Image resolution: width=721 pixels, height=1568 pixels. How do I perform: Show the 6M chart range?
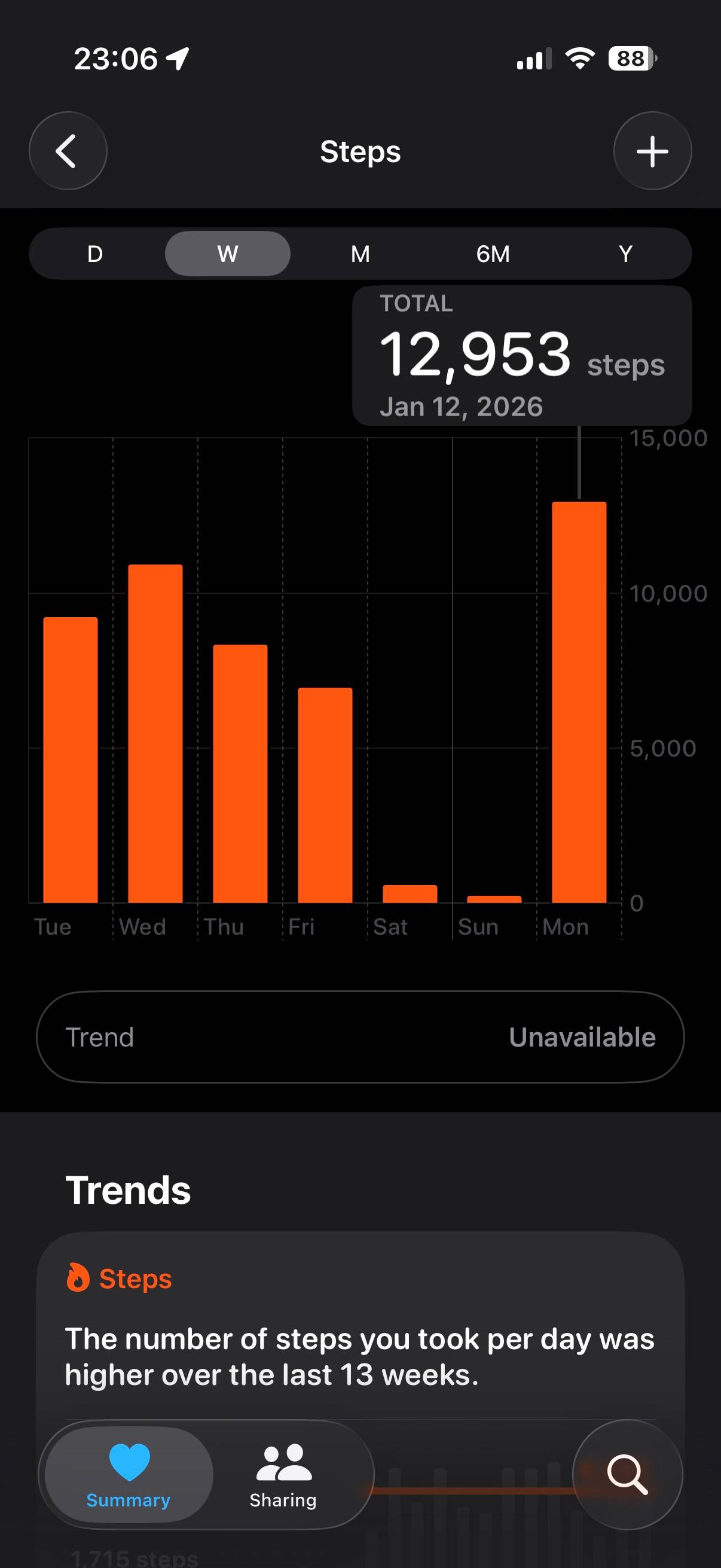click(x=493, y=254)
